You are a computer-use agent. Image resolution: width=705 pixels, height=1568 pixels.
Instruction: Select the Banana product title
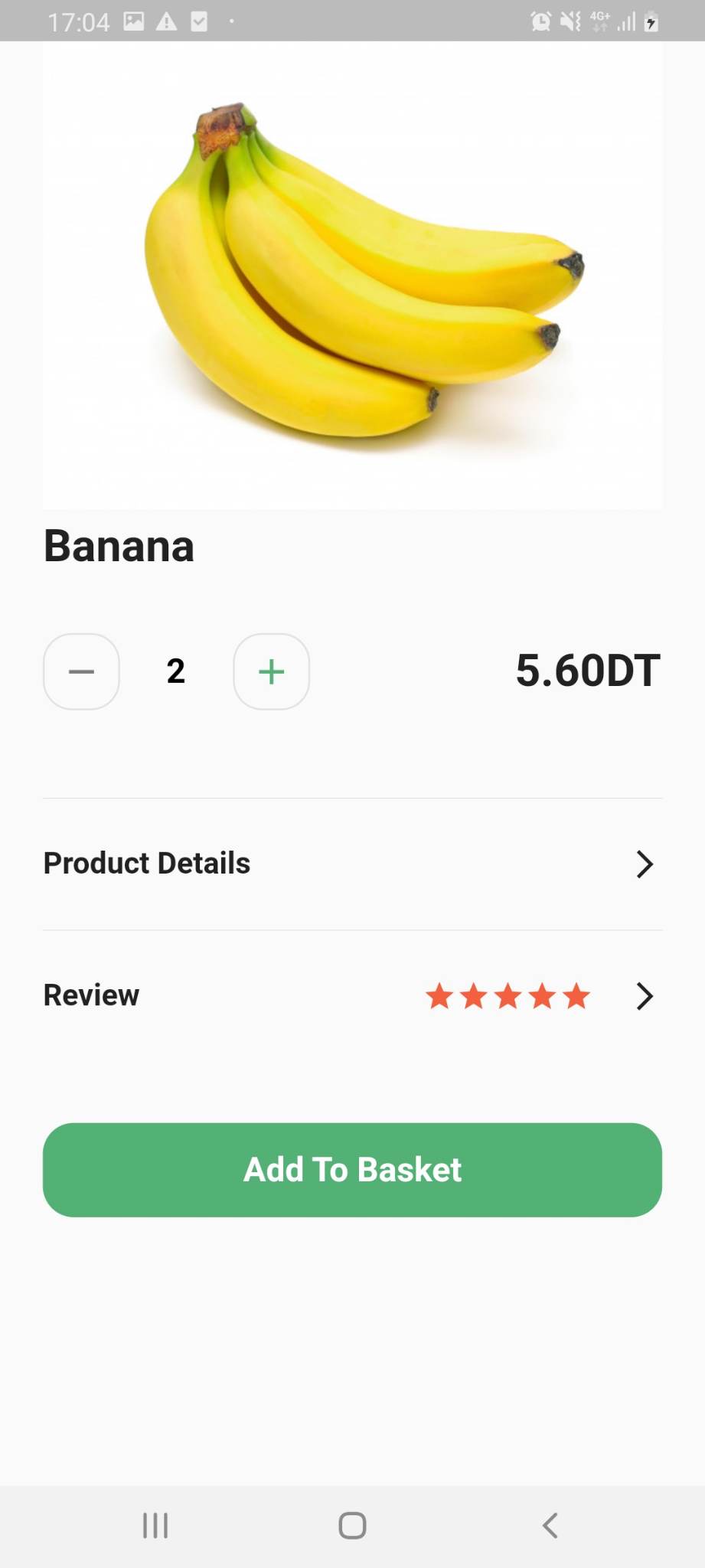point(119,545)
